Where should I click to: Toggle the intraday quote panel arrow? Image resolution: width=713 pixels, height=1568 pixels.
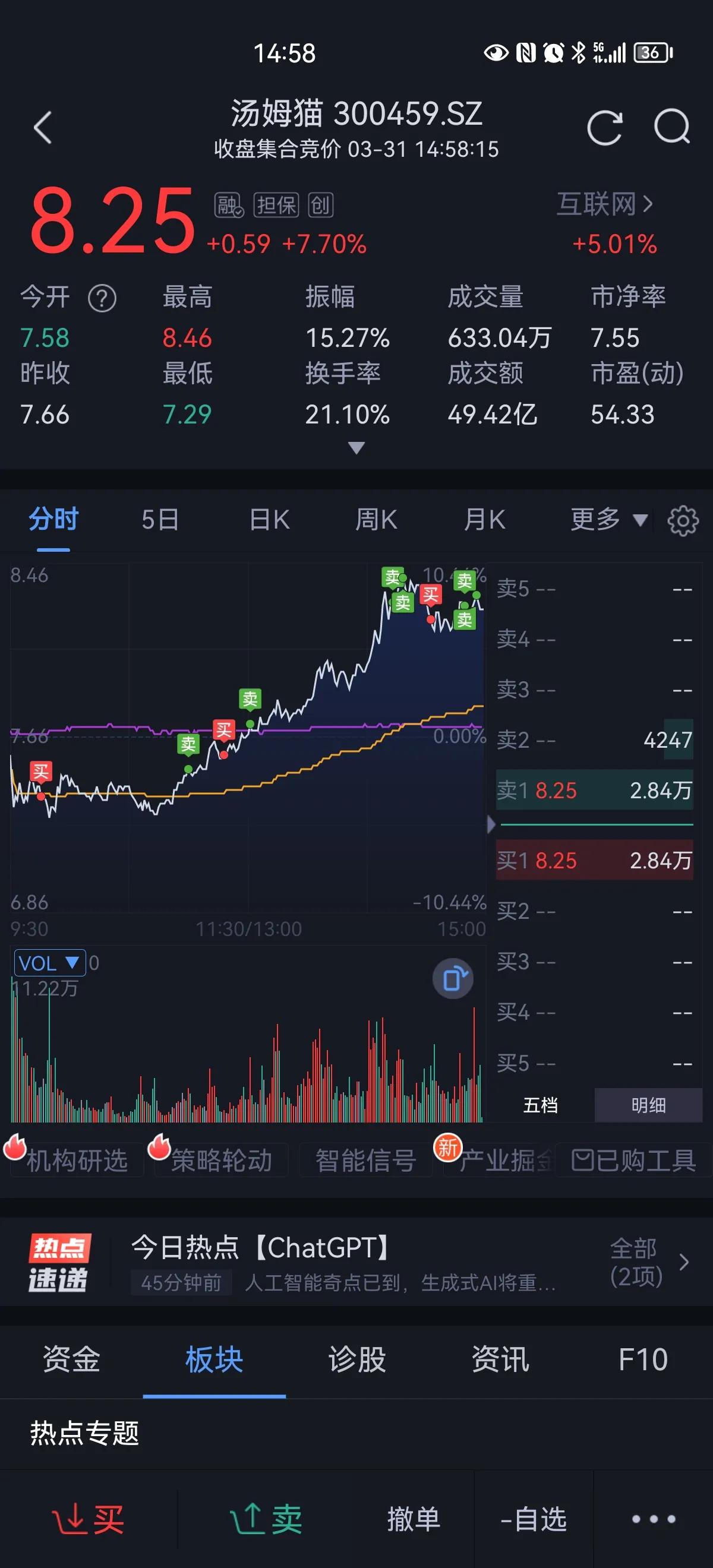(x=356, y=448)
